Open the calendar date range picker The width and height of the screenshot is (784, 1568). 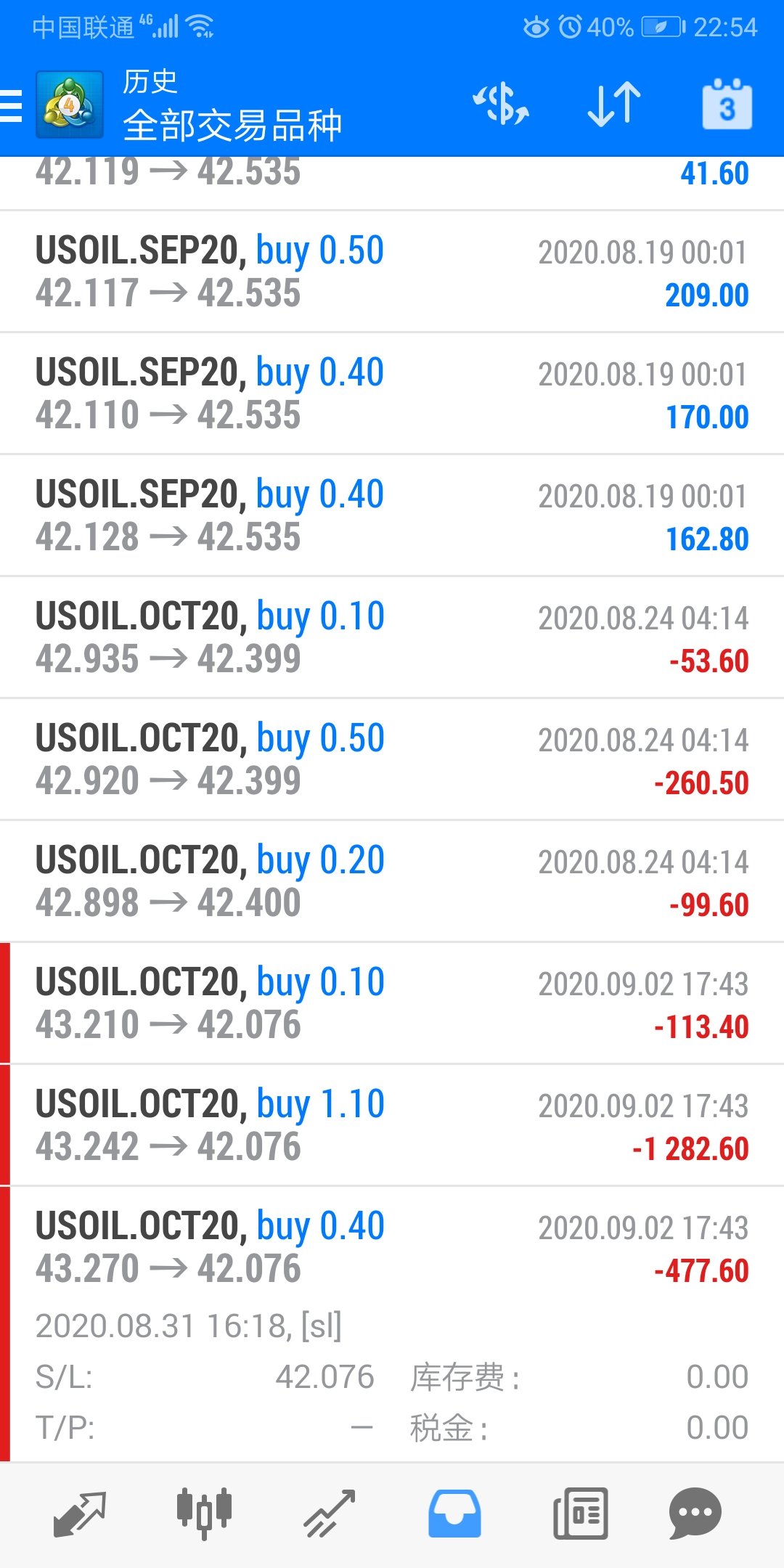(x=727, y=104)
